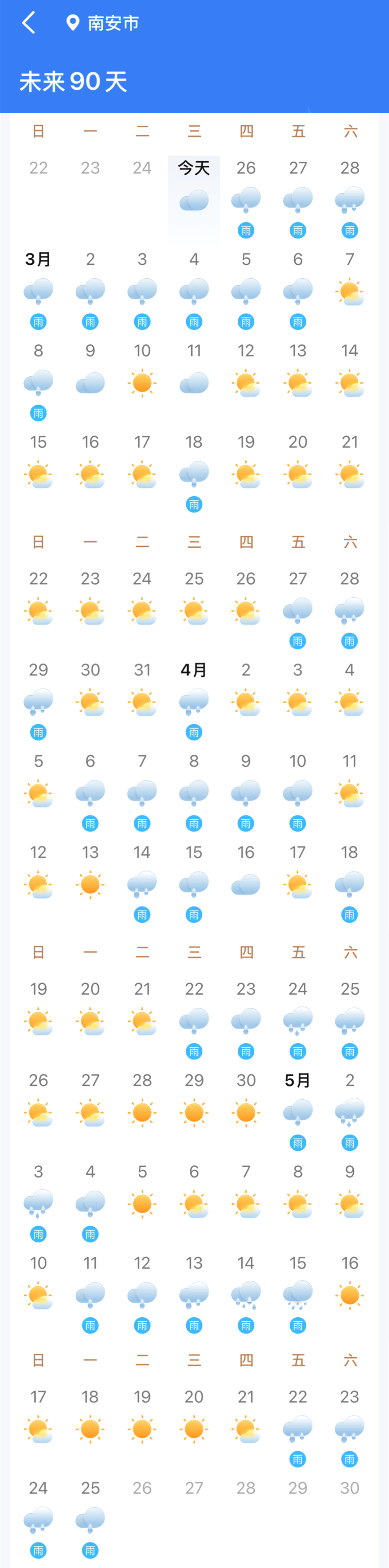Select rainy May 25 day
Screen dimensions: 389x1568
pos(90,1516)
